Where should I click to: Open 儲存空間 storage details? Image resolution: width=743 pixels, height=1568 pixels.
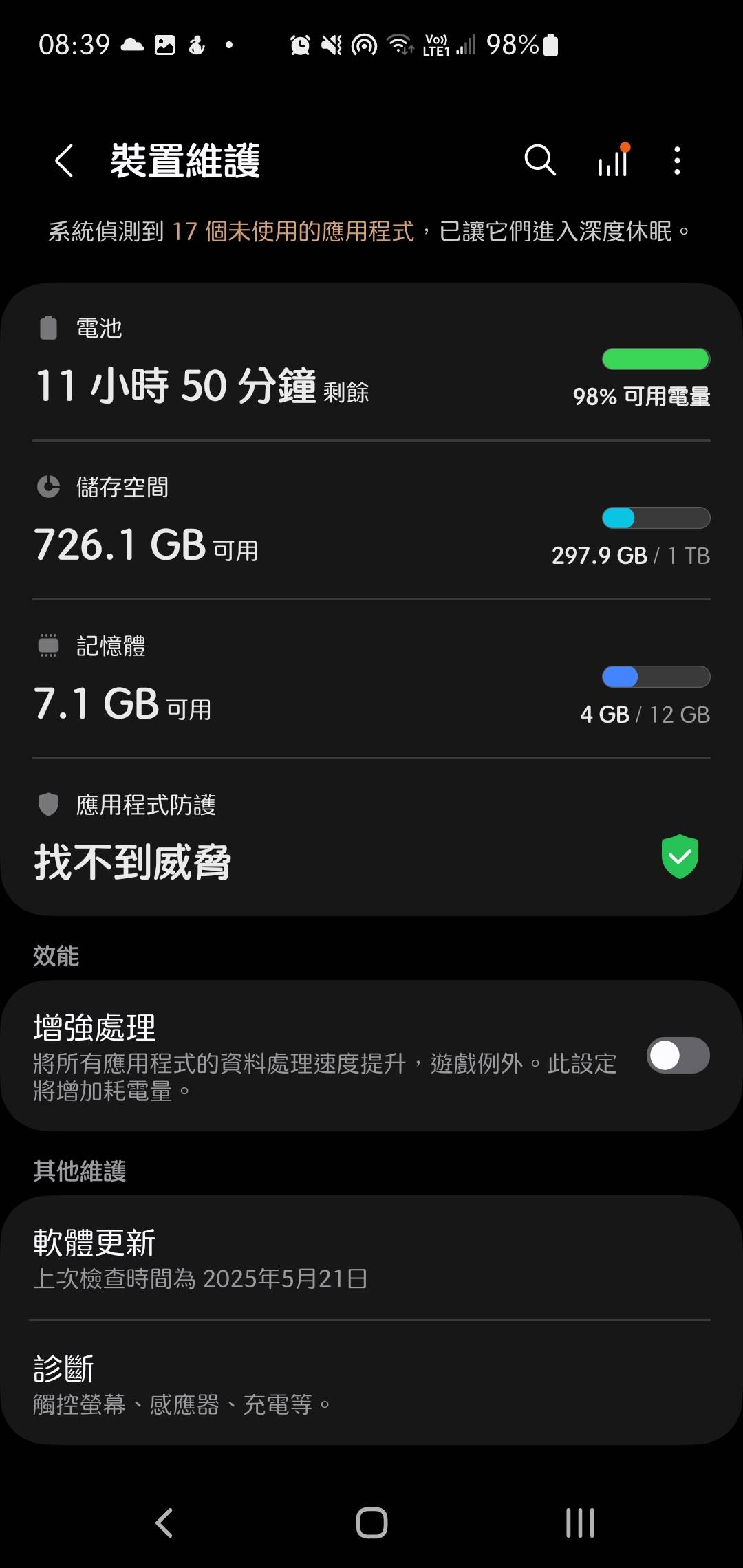(x=371, y=521)
